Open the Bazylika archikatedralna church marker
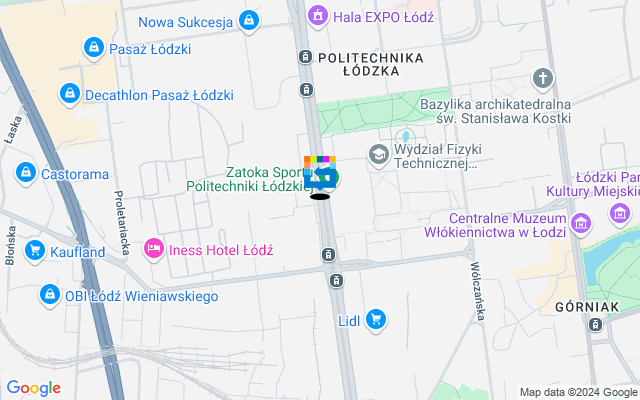Viewport: 640px width, 400px height. [x=542, y=78]
